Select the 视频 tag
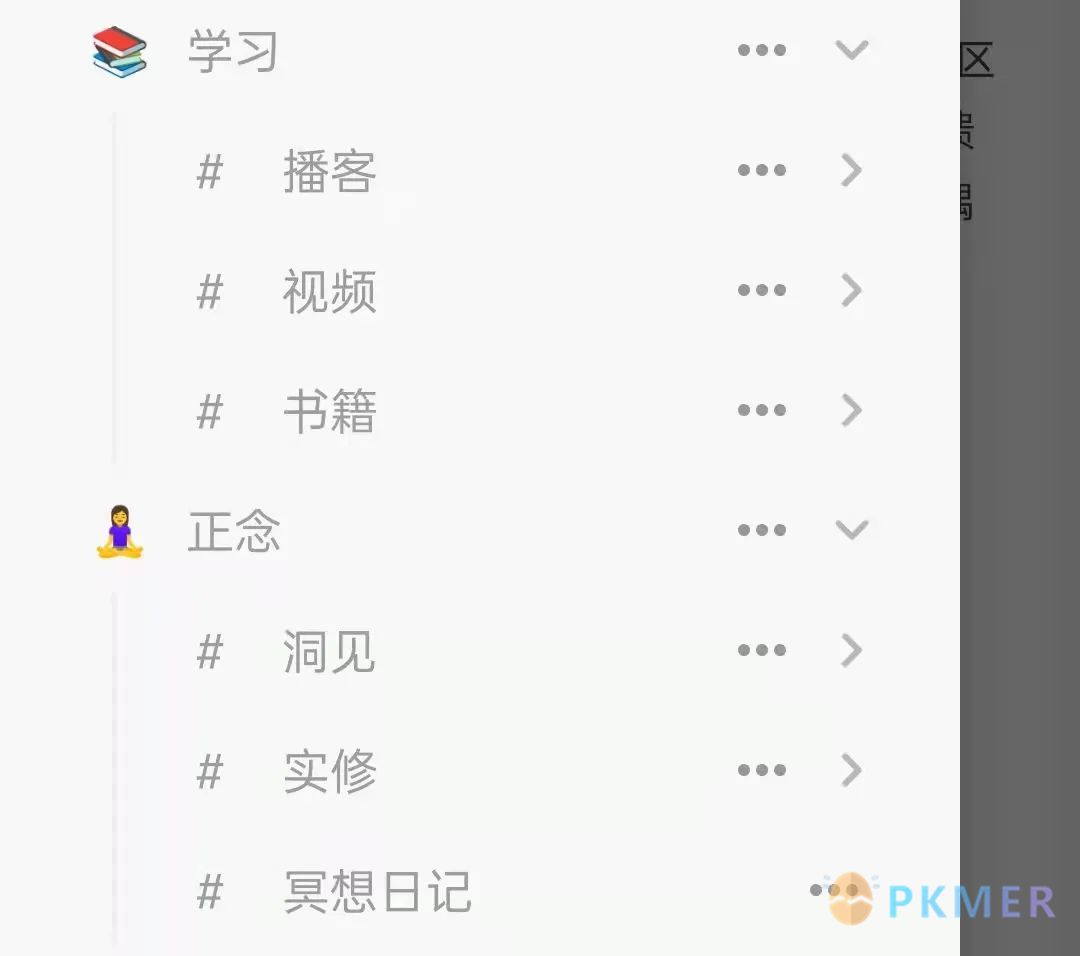This screenshot has height=956, width=1080. (329, 291)
